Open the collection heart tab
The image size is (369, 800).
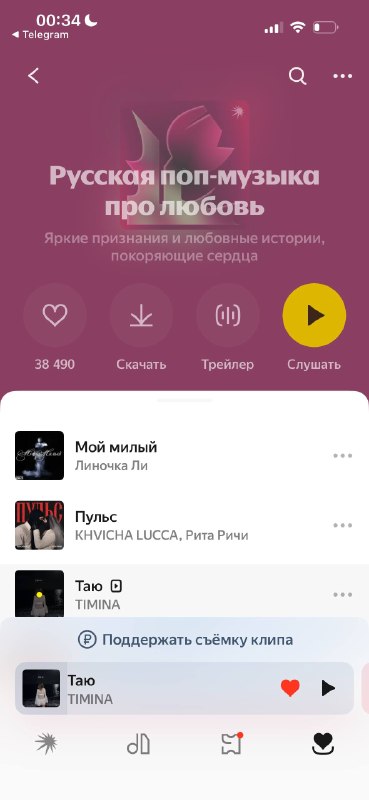[323, 744]
